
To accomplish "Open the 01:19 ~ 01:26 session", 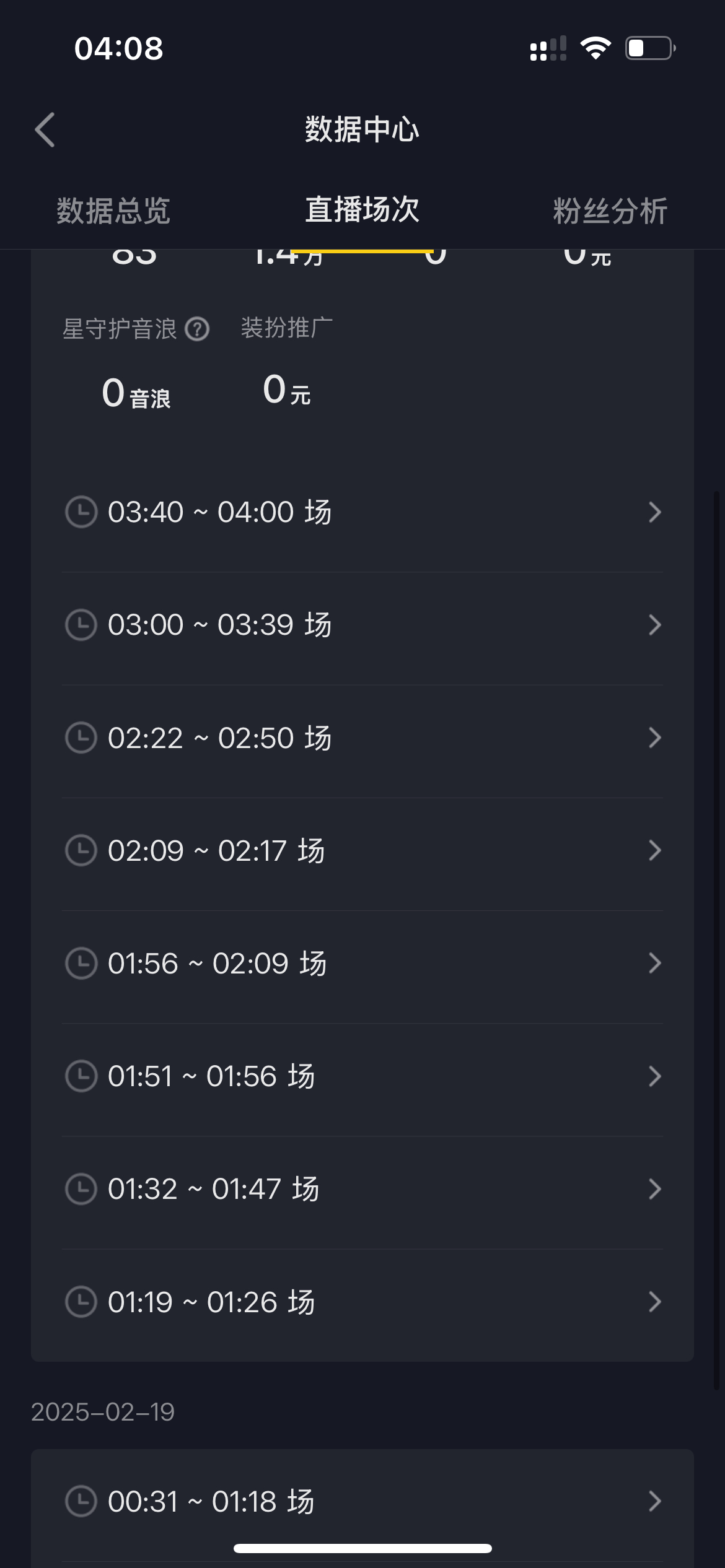I will click(x=362, y=1302).
